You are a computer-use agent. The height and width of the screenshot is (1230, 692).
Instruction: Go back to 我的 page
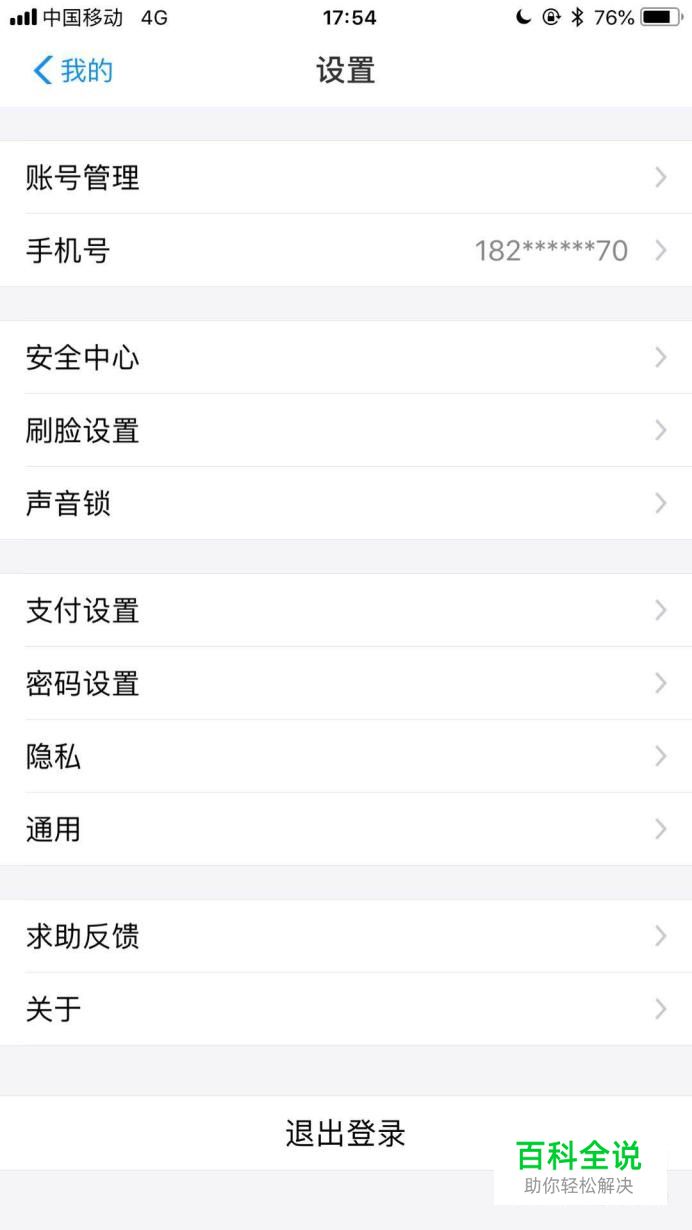(x=73, y=71)
